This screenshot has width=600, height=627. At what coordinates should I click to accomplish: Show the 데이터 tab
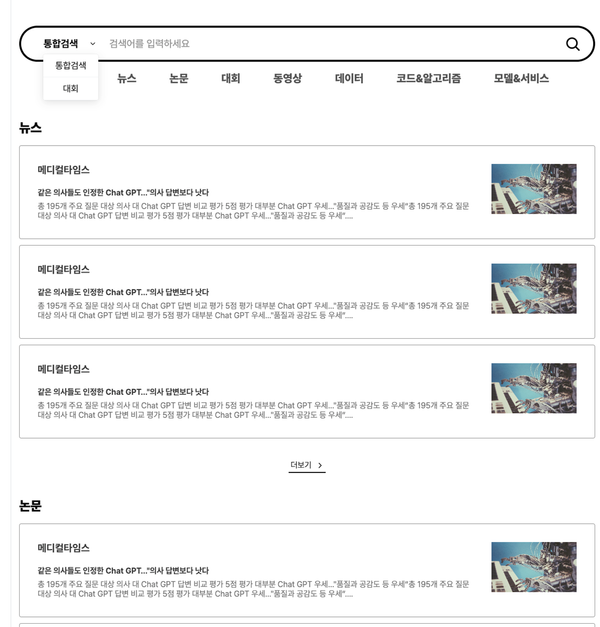[349, 78]
